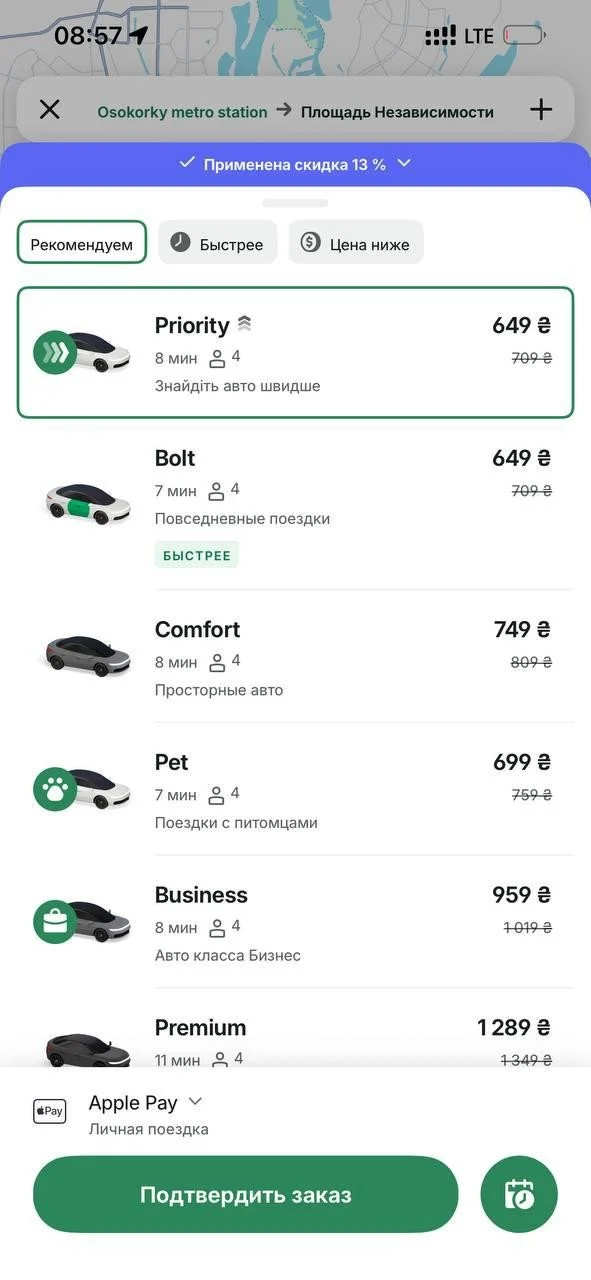Choose the Premium ride option

295,1029
